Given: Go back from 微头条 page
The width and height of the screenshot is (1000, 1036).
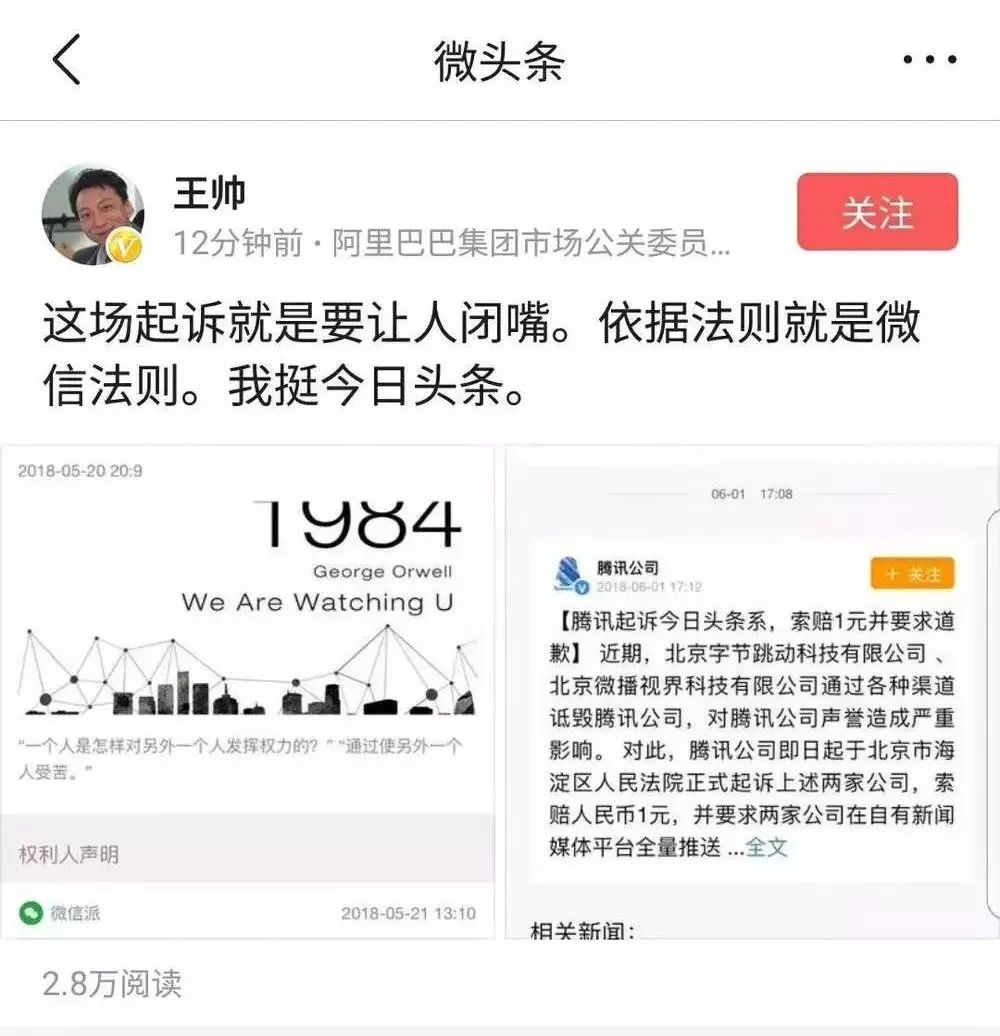Looking at the screenshot, I should pos(66,59).
